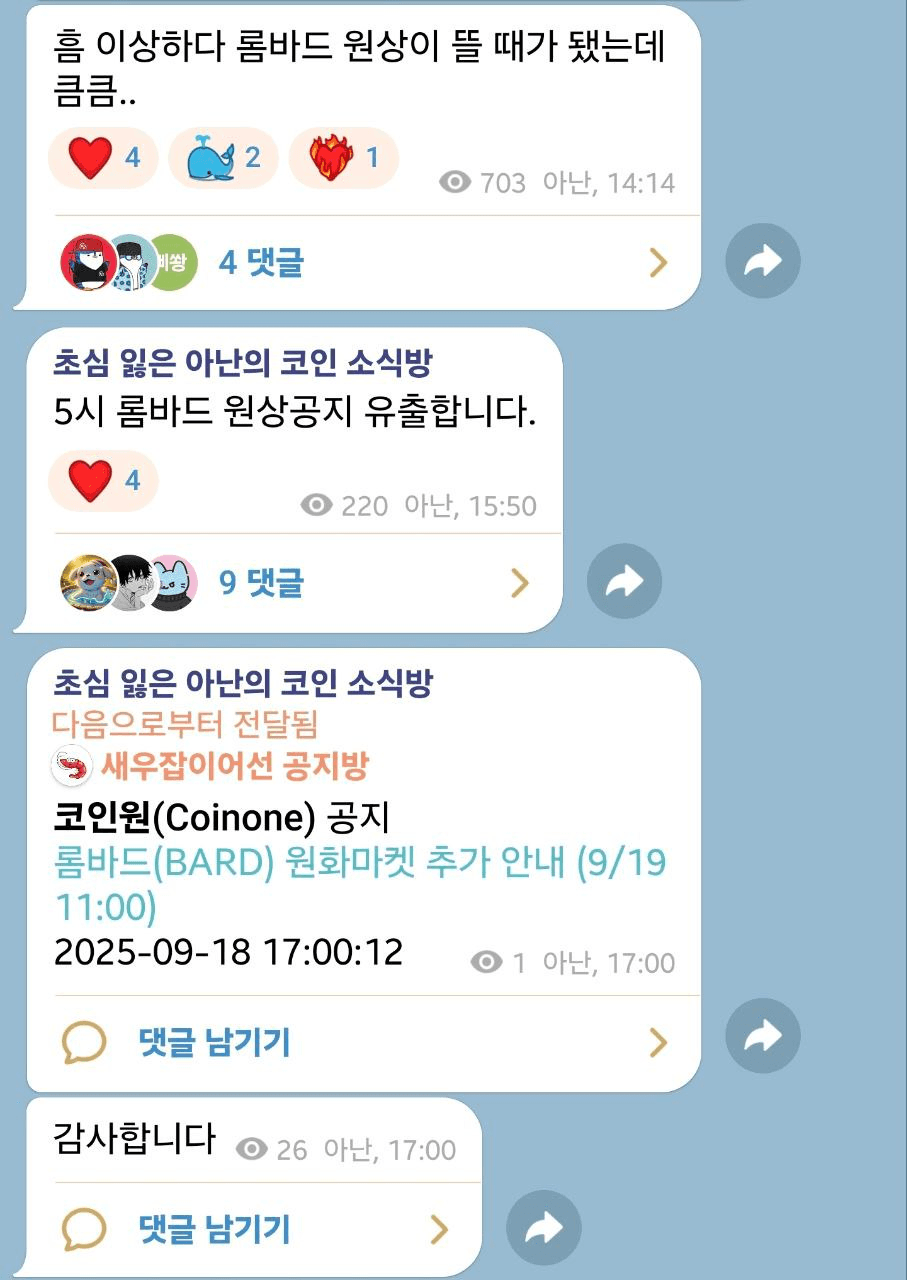
Task: Forward the 5시 롬바드 원상공지 message
Action: (x=624, y=581)
